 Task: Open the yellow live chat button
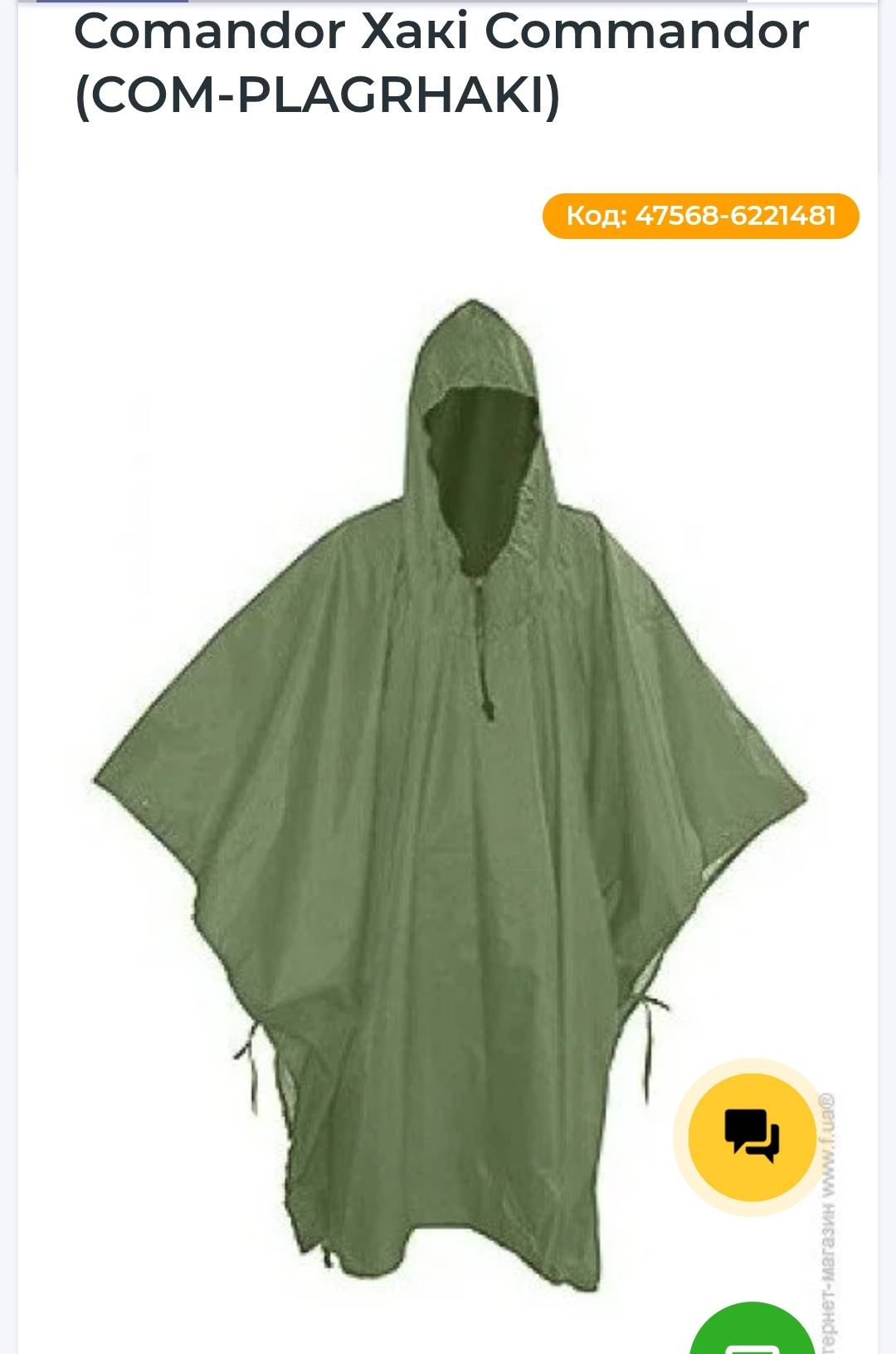tap(752, 1137)
